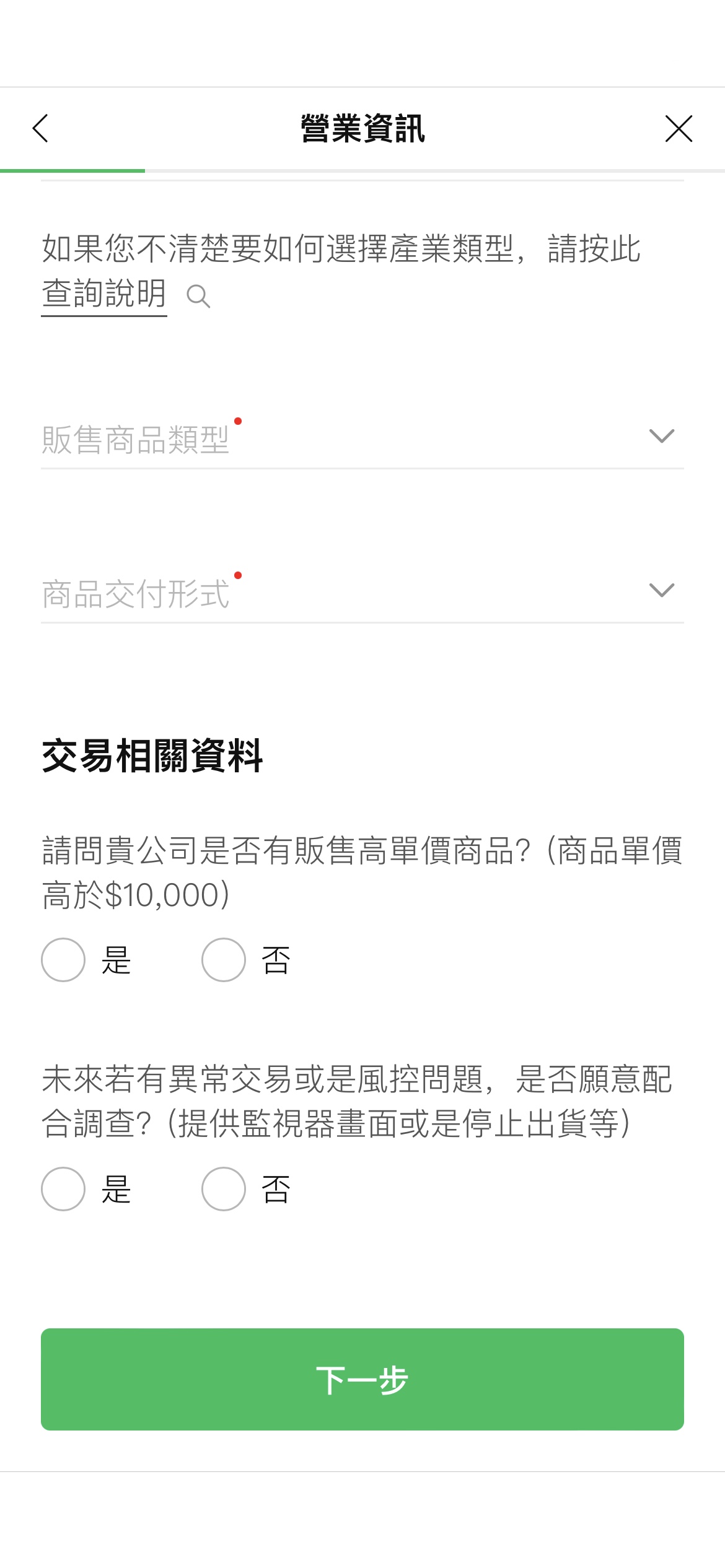Choose 是 for cooperating with investigation
The height and width of the screenshot is (1568, 725).
[63, 1189]
